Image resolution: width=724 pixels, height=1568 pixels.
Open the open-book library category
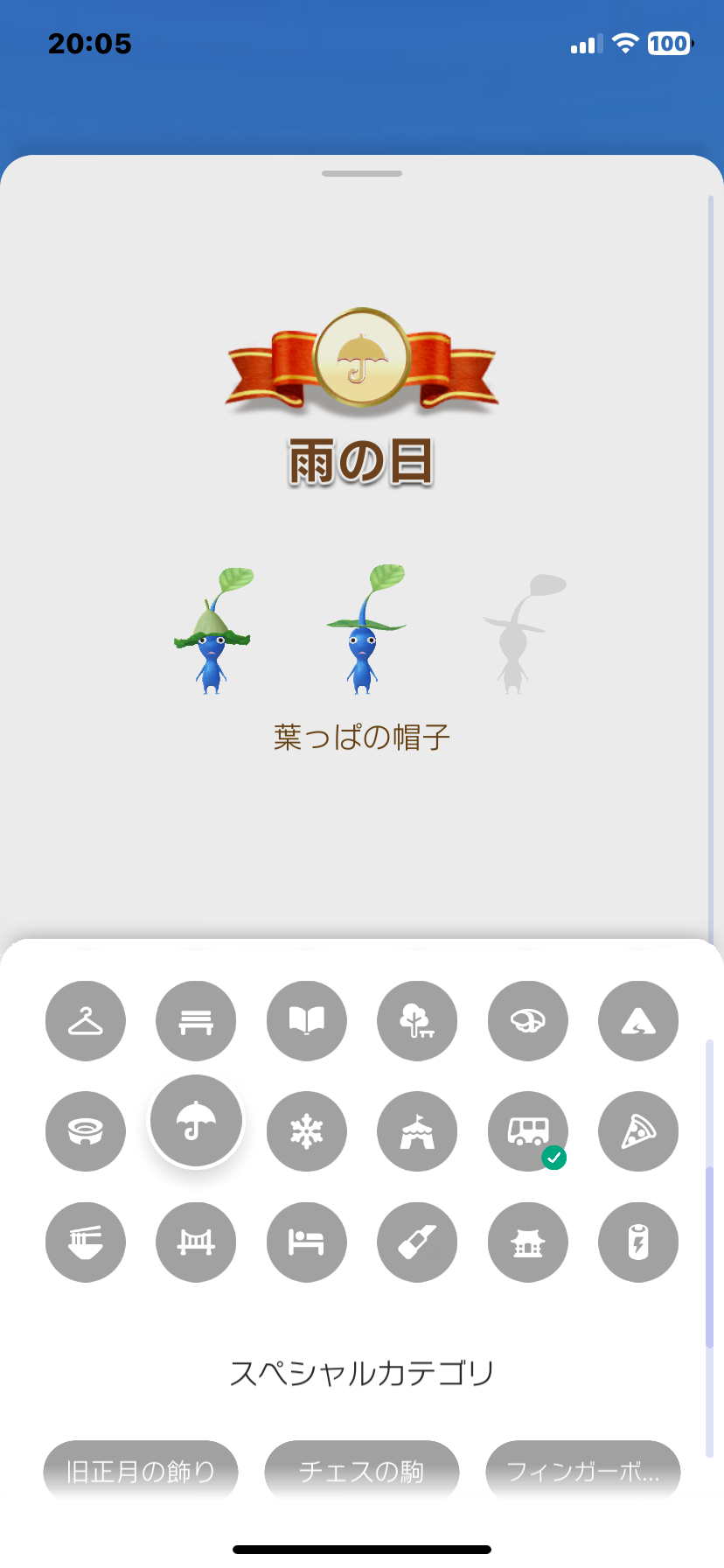tap(307, 1021)
